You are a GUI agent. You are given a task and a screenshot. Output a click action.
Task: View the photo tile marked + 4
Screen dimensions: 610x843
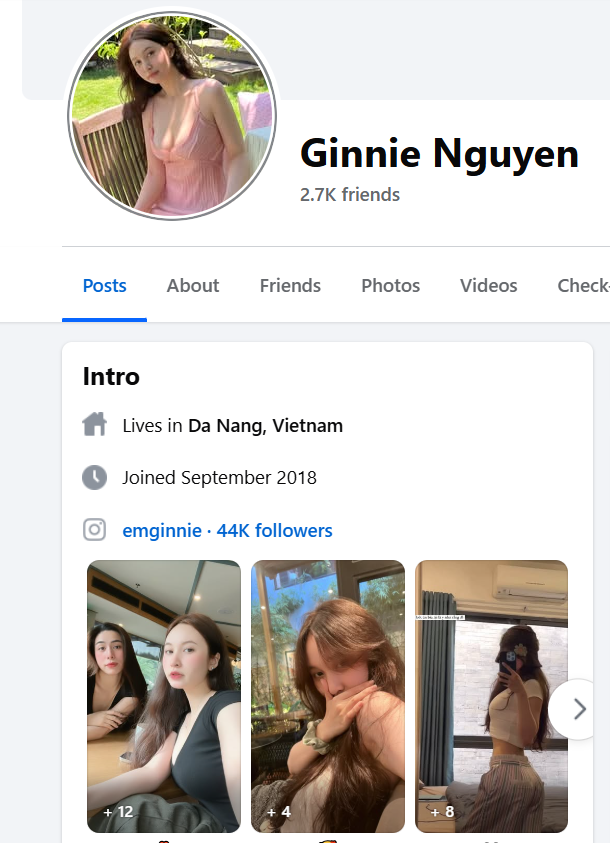point(328,696)
